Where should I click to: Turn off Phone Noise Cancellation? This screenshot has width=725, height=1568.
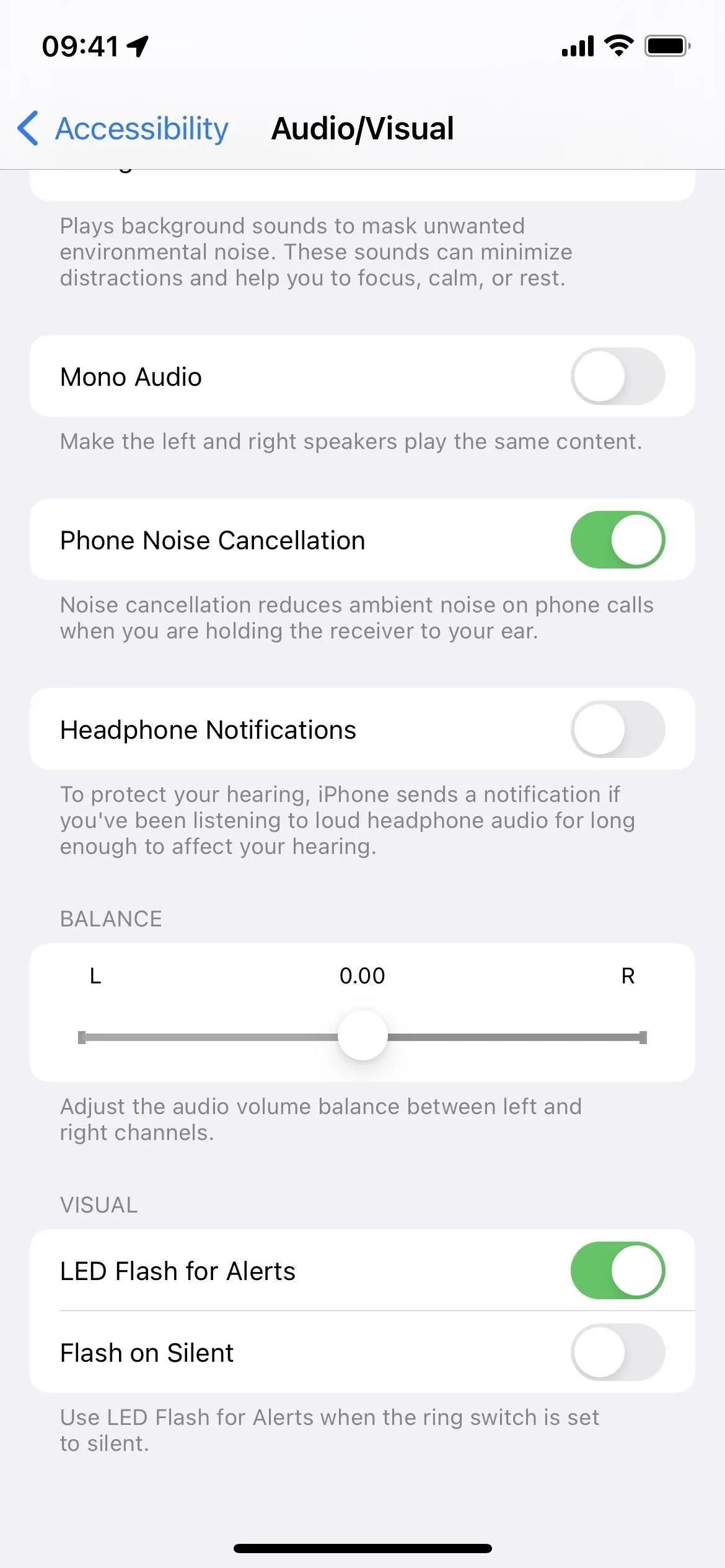618,539
